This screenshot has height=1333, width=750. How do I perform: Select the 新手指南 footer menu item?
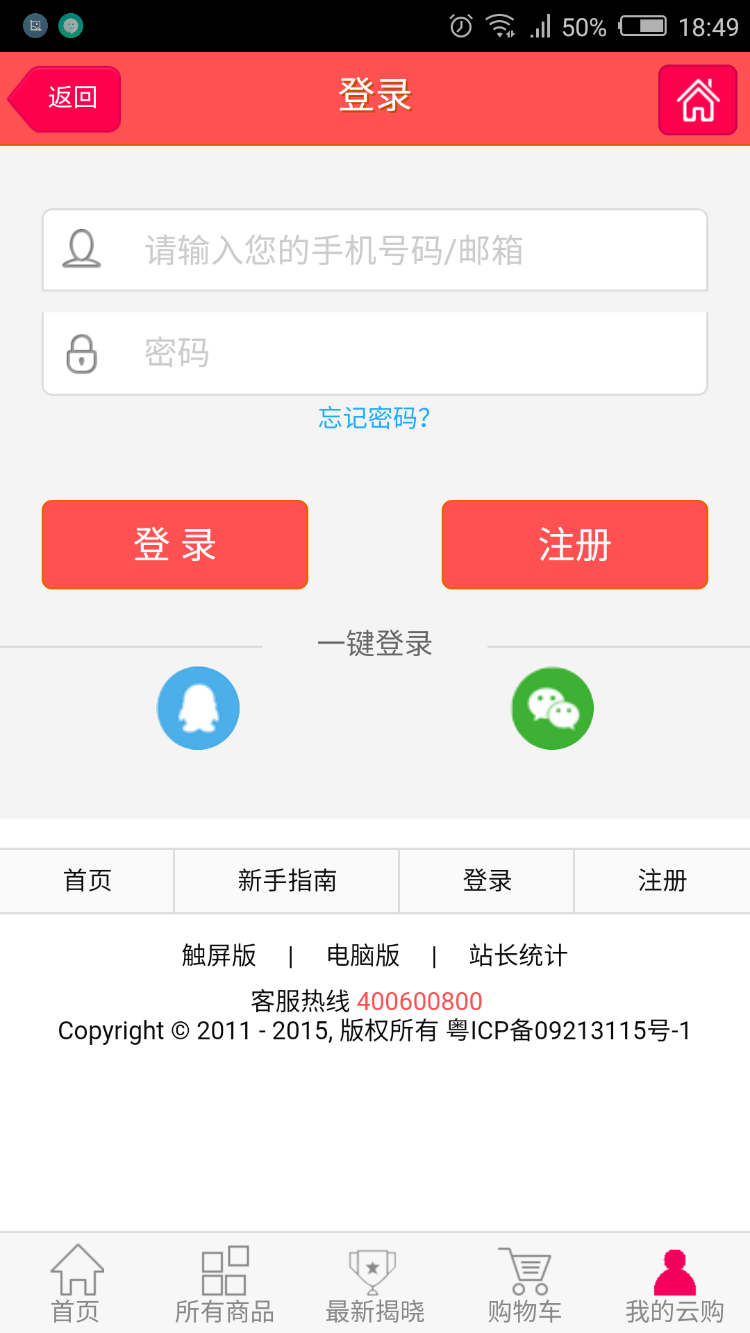click(x=286, y=881)
